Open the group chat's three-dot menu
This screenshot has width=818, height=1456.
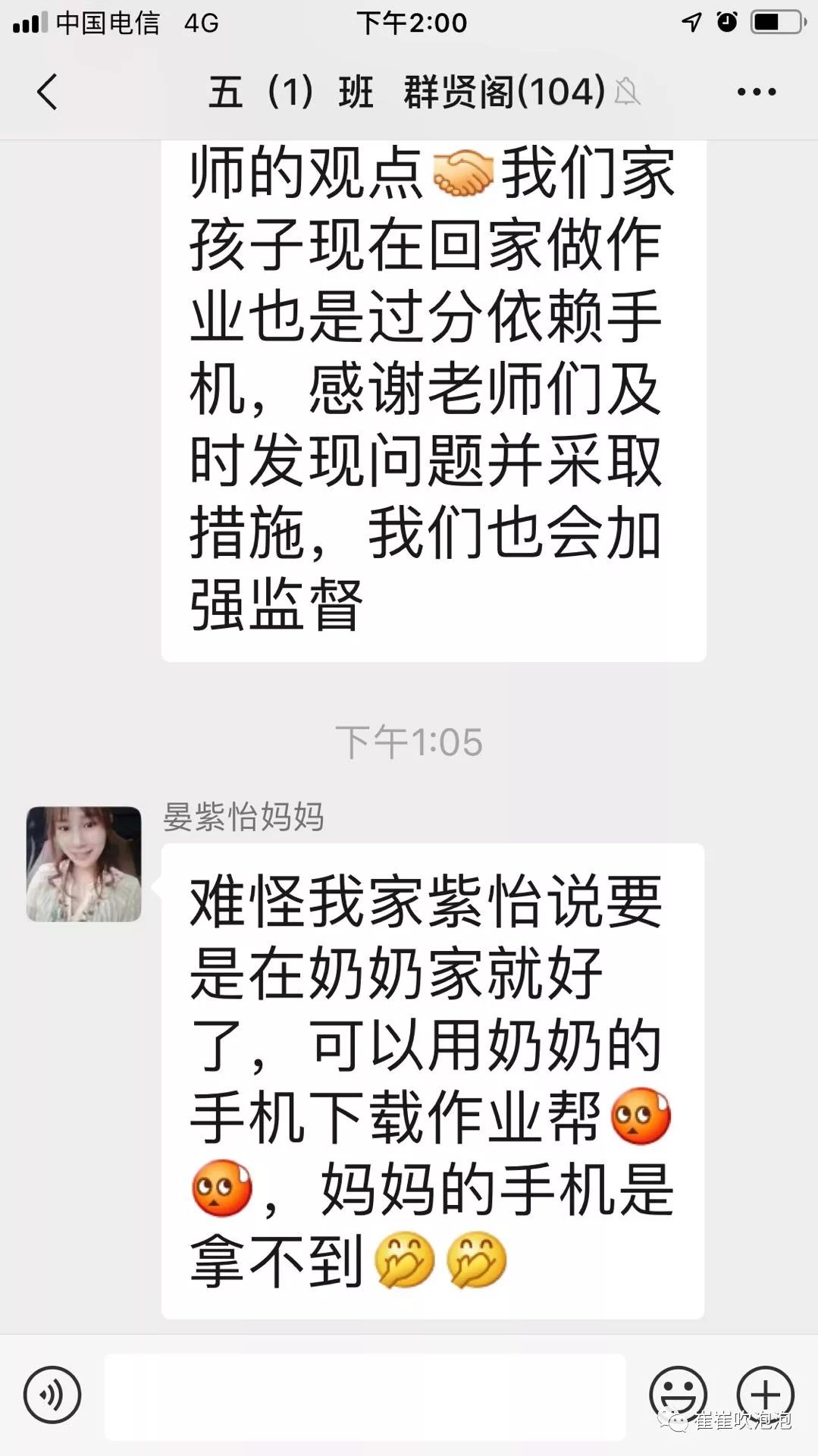point(756,92)
